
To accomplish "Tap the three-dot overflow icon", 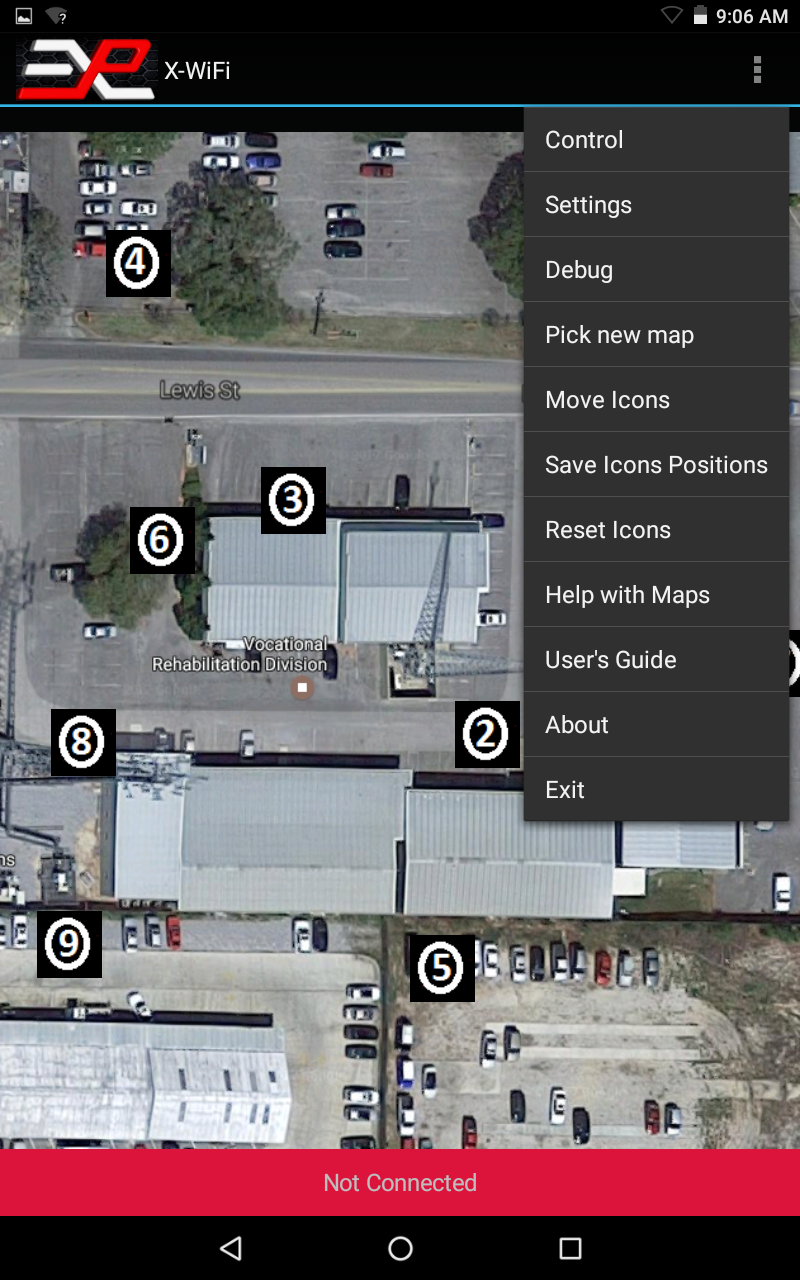I will 757,69.
